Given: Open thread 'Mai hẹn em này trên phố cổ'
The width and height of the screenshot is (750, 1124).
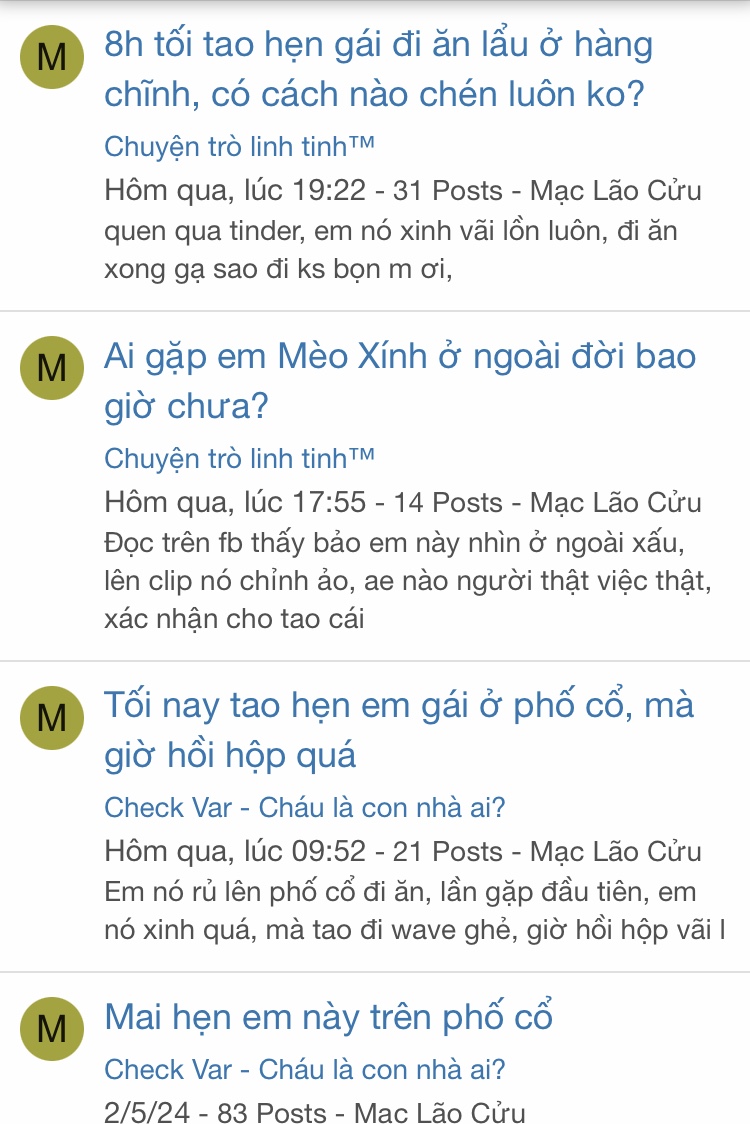Looking at the screenshot, I should pyautogui.click(x=328, y=1017).
